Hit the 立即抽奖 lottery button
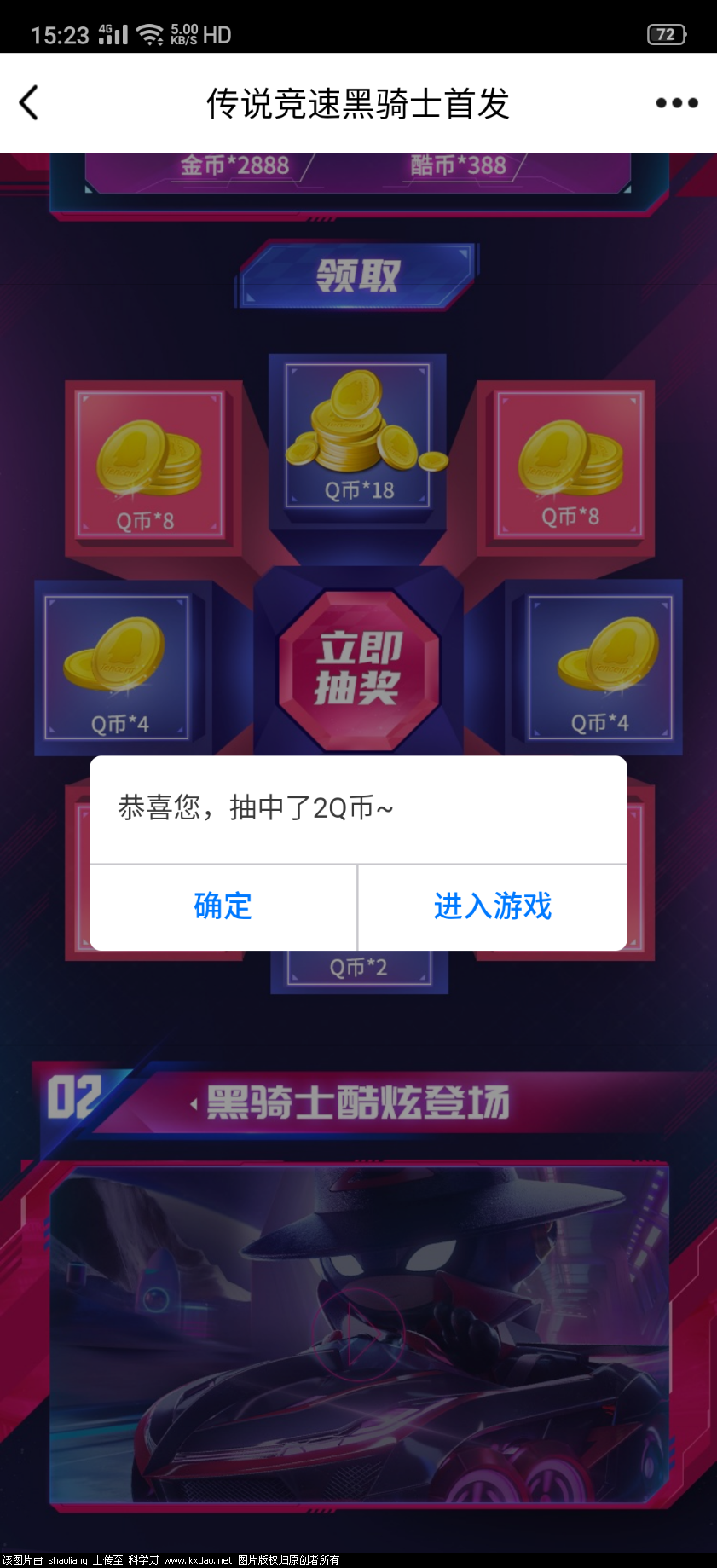The height and width of the screenshot is (1568, 717). coord(359,670)
